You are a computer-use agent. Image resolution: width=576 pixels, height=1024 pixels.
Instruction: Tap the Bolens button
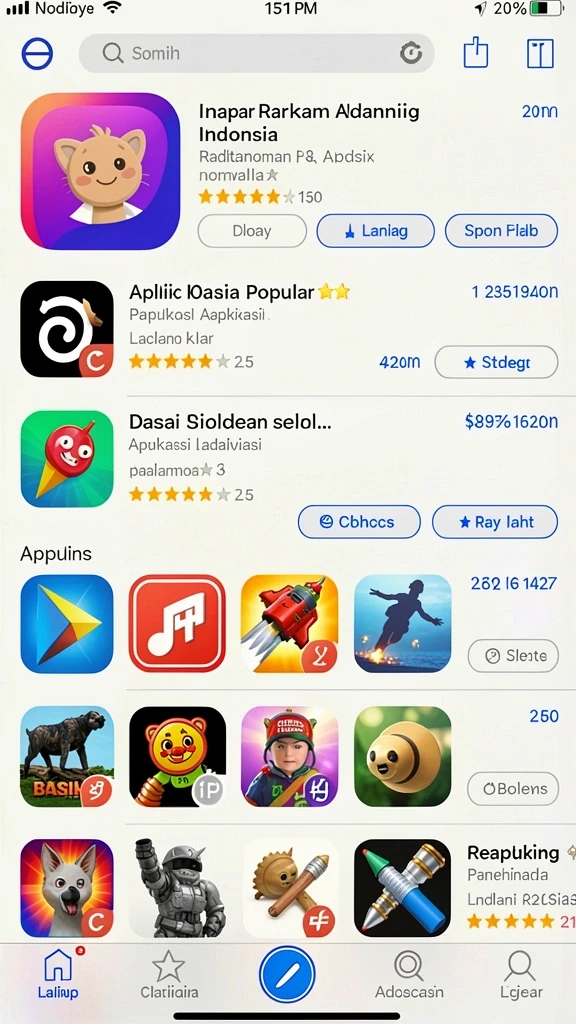pos(513,789)
